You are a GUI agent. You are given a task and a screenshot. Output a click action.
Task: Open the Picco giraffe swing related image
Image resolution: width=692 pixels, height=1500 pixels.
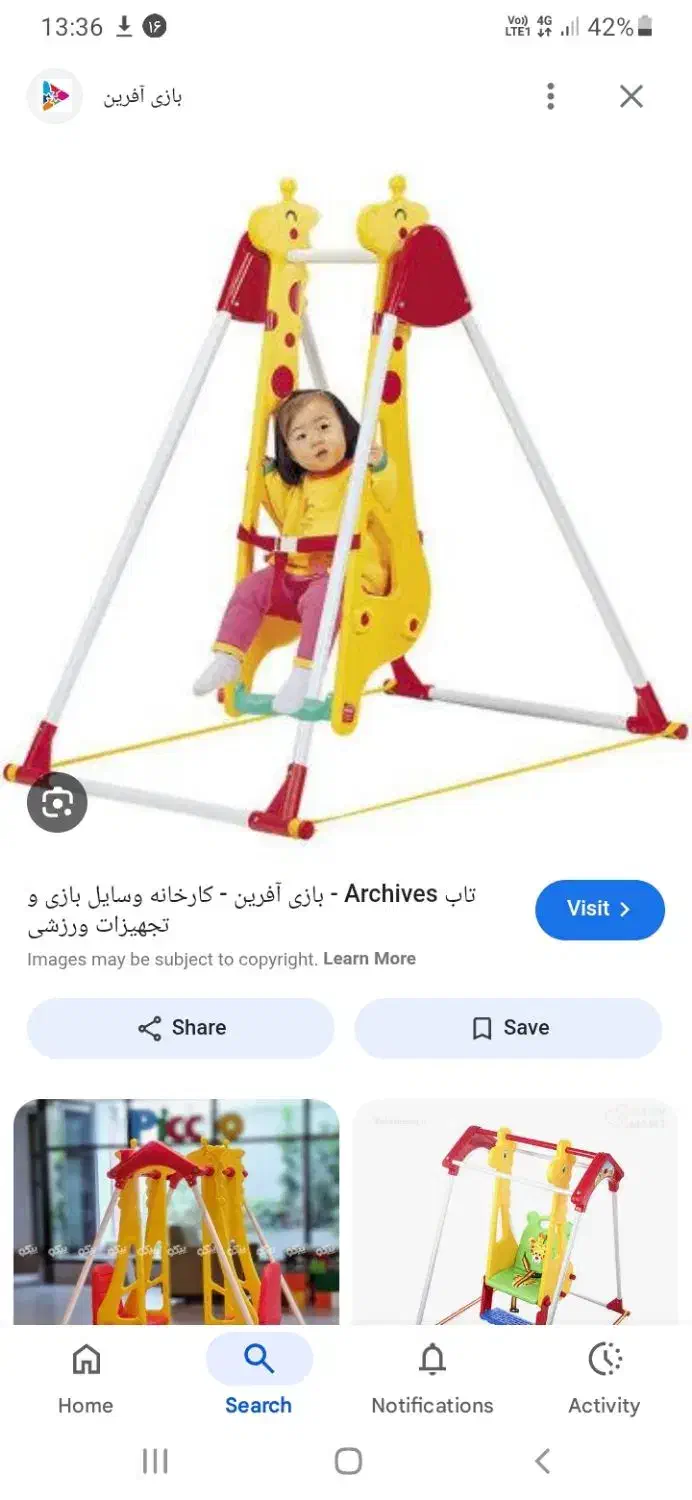click(x=176, y=1210)
